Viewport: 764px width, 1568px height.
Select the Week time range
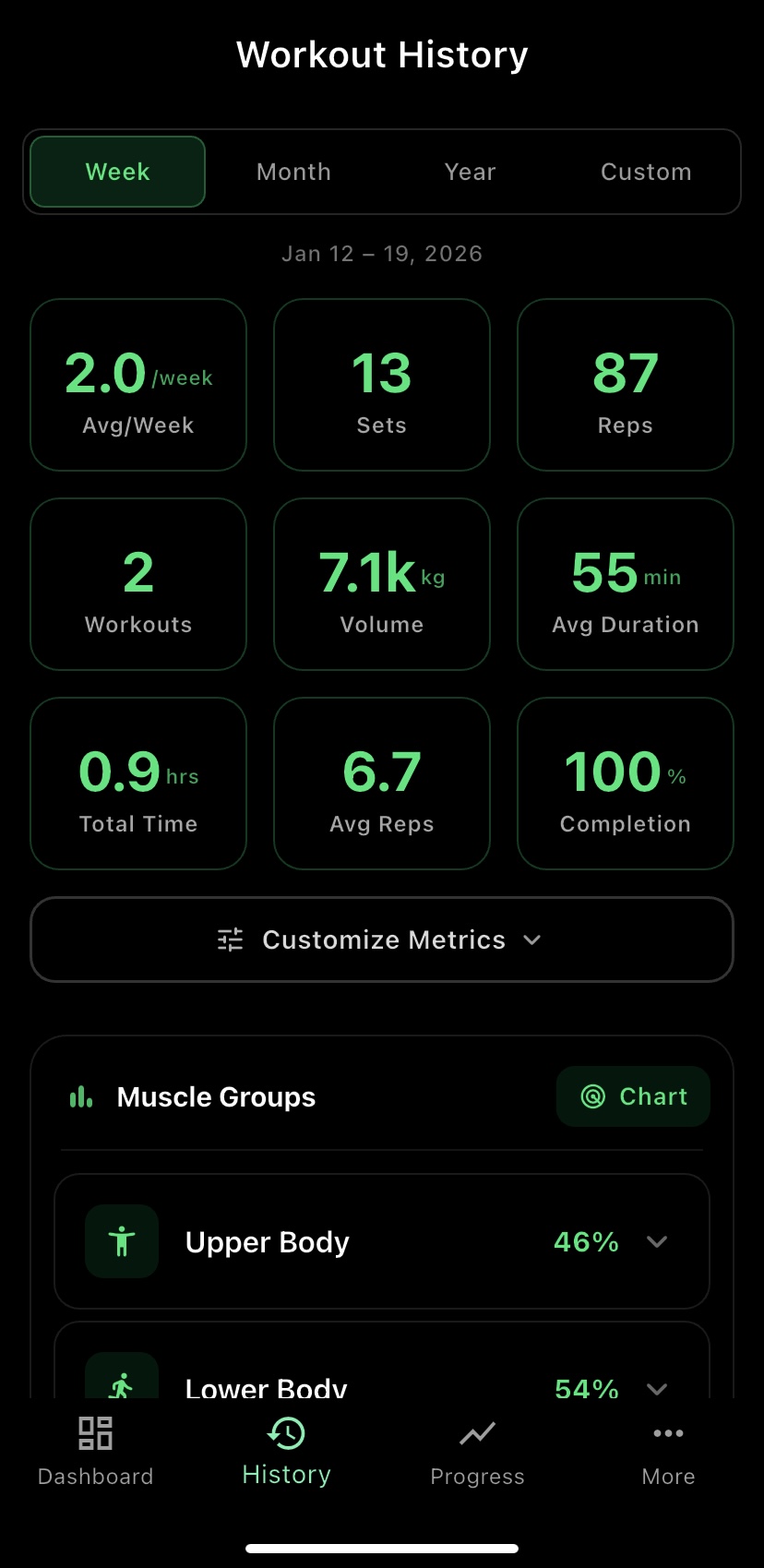pos(118,172)
